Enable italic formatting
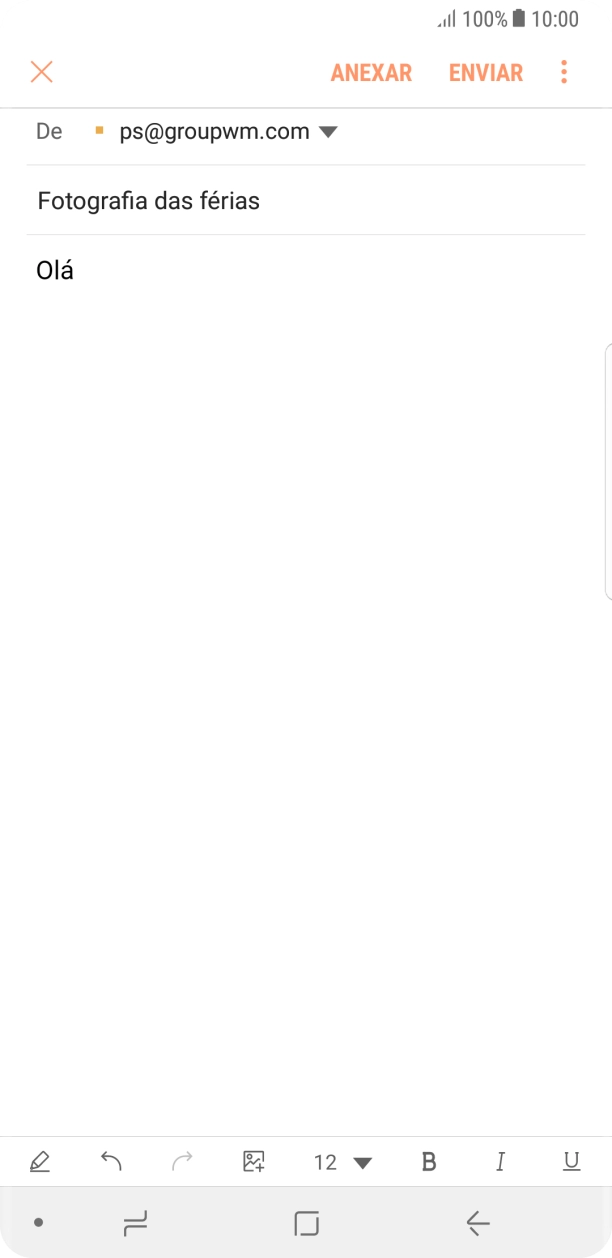 pos(500,1162)
